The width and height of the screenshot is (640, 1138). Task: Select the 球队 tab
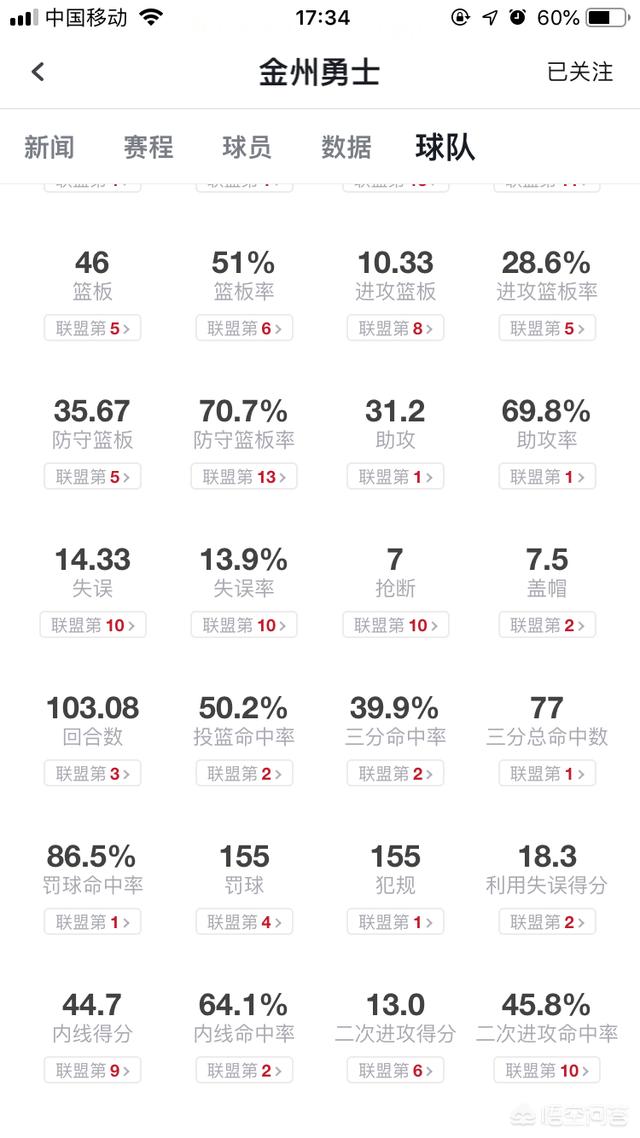click(x=445, y=147)
